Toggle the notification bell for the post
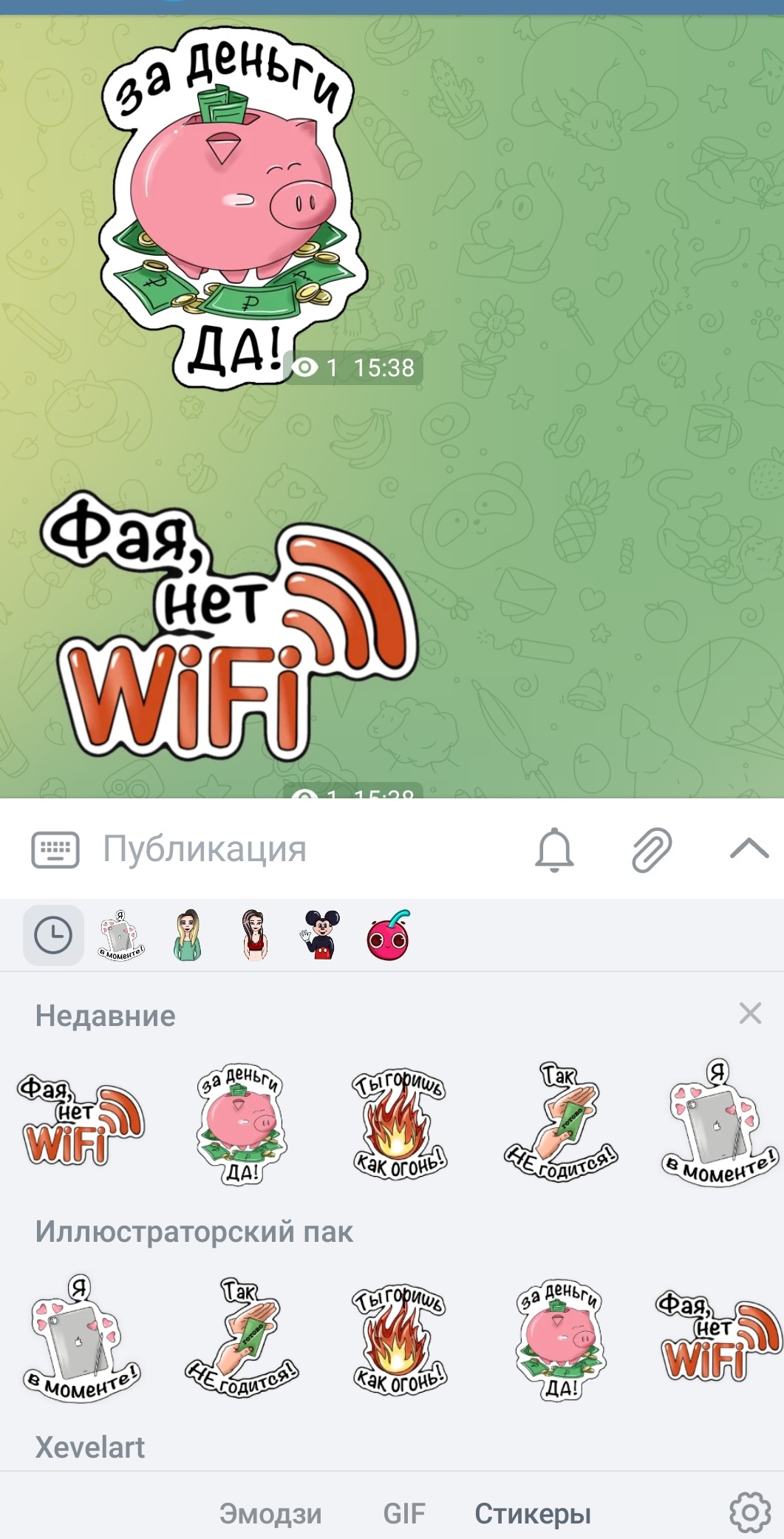This screenshot has height=1539, width=784. [554, 849]
